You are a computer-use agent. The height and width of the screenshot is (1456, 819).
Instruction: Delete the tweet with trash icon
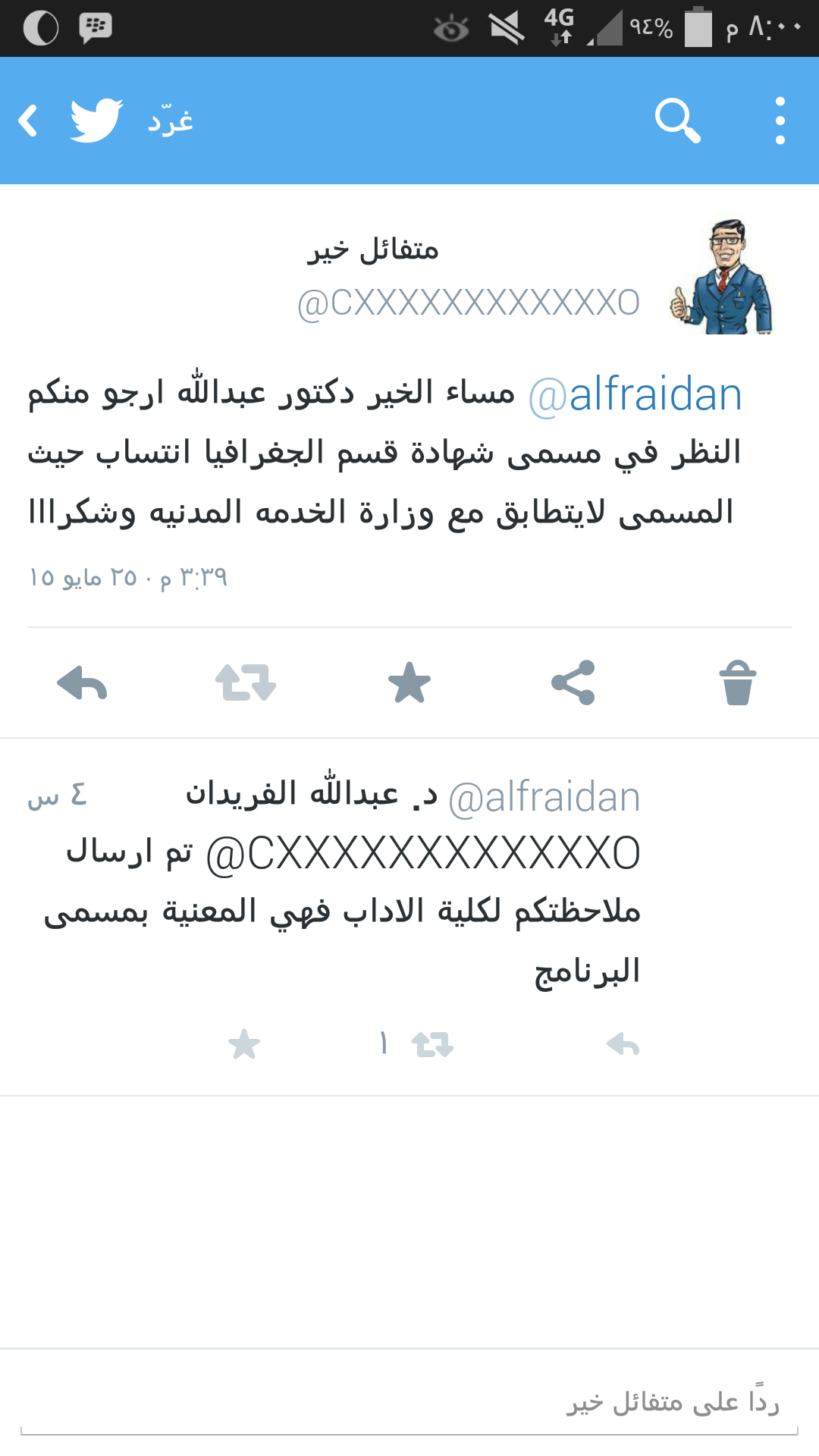737,682
